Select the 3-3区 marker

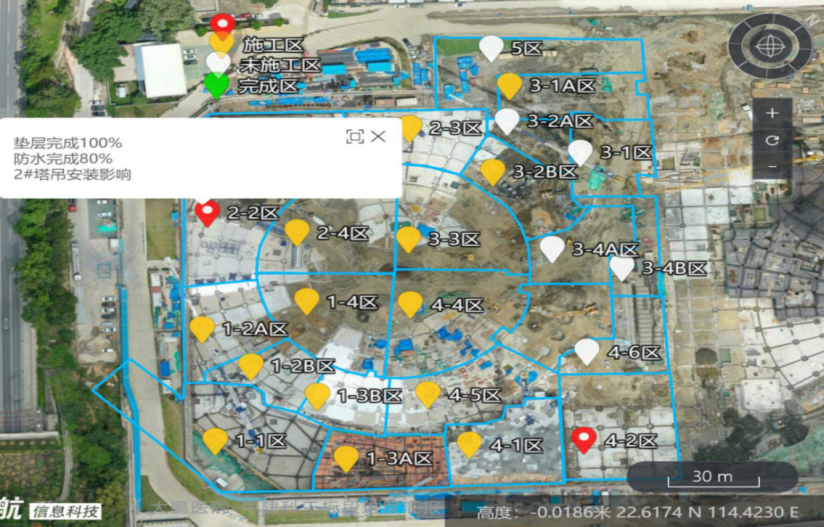pyautogui.click(x=408, y=238)
